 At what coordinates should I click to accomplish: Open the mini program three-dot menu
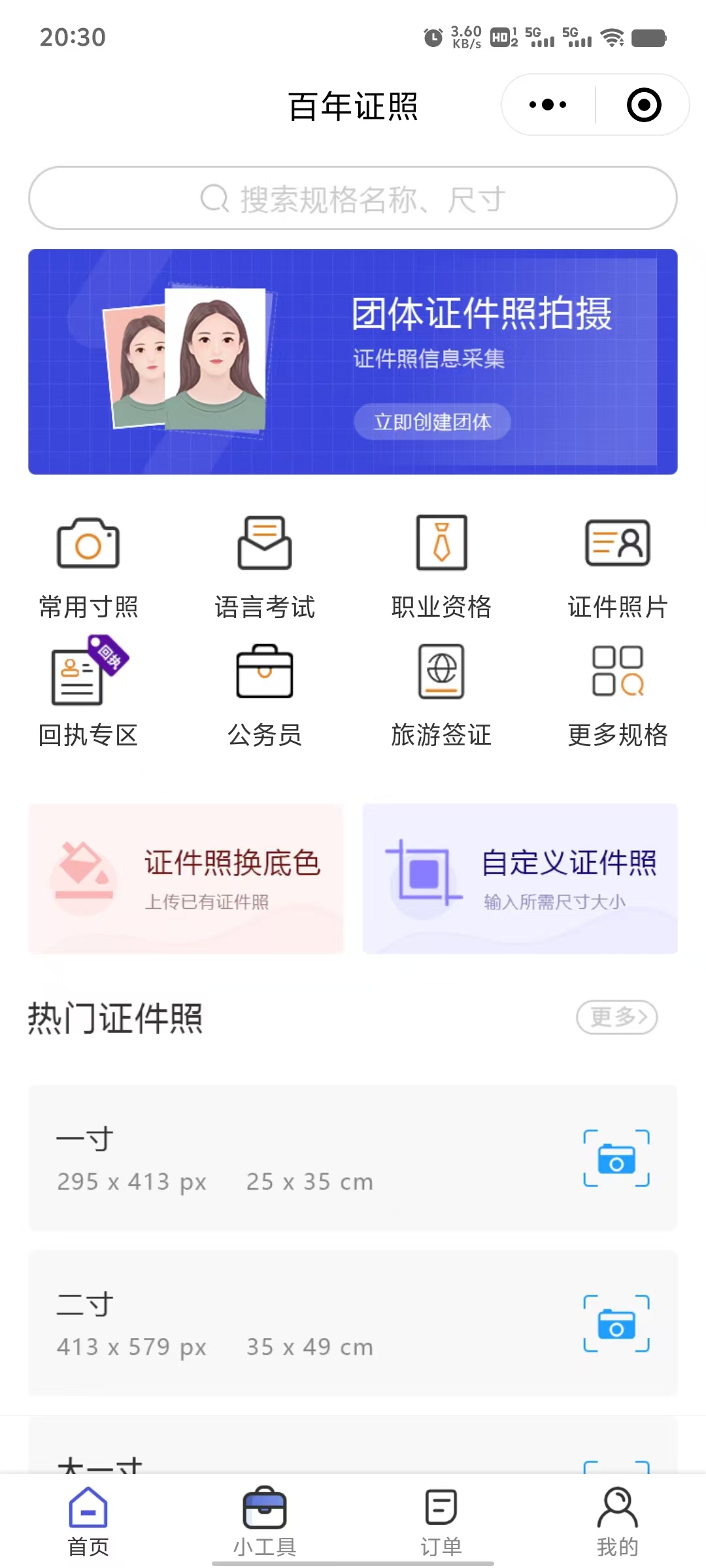tap(548, 105)
